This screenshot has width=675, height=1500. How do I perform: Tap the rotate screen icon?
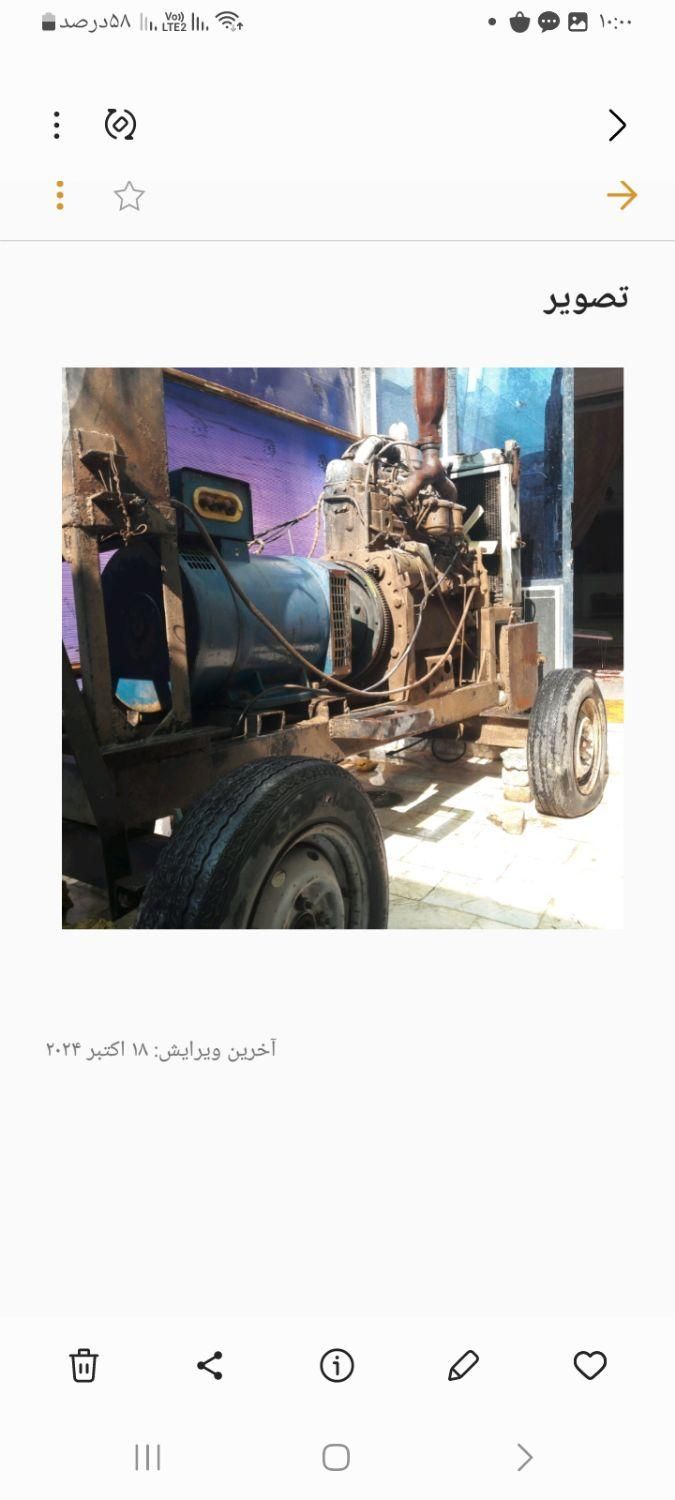(x=120, y=125)
